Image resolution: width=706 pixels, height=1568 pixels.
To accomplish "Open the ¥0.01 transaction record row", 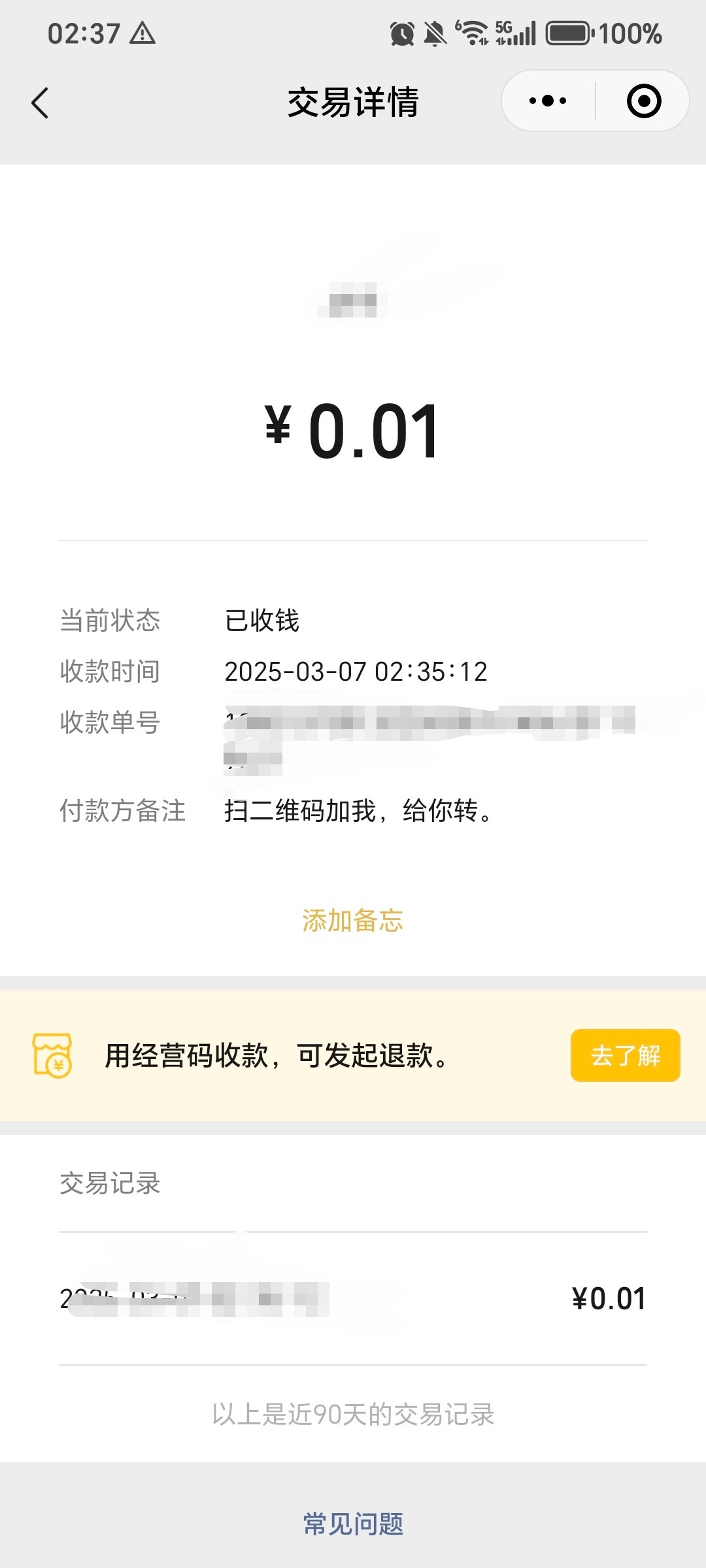I will tap(353, 1298).
